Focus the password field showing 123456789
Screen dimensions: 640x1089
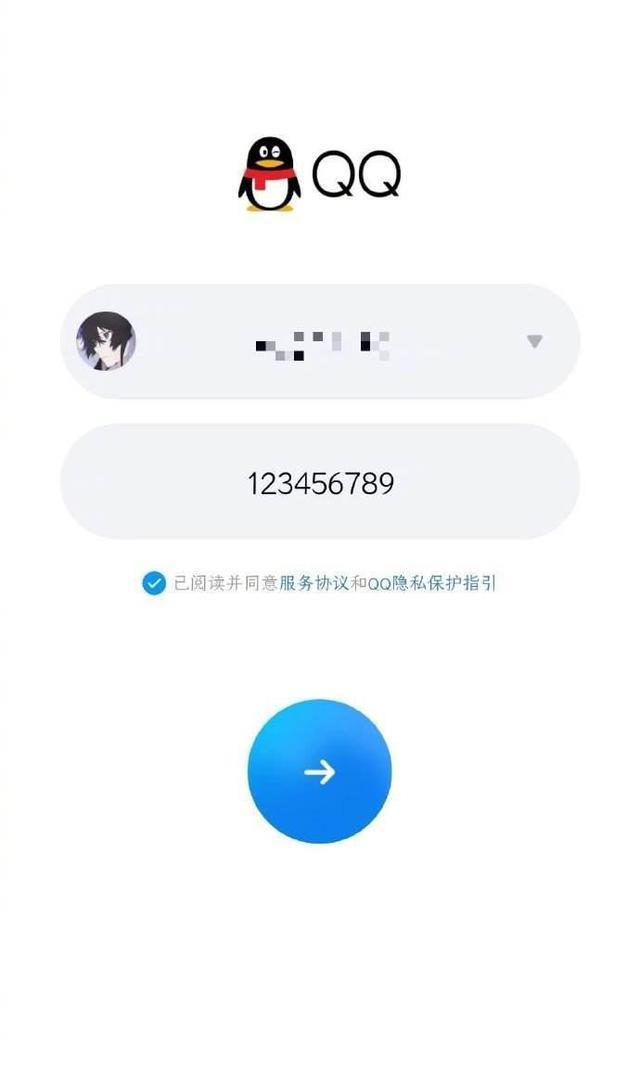pos(320,484)
